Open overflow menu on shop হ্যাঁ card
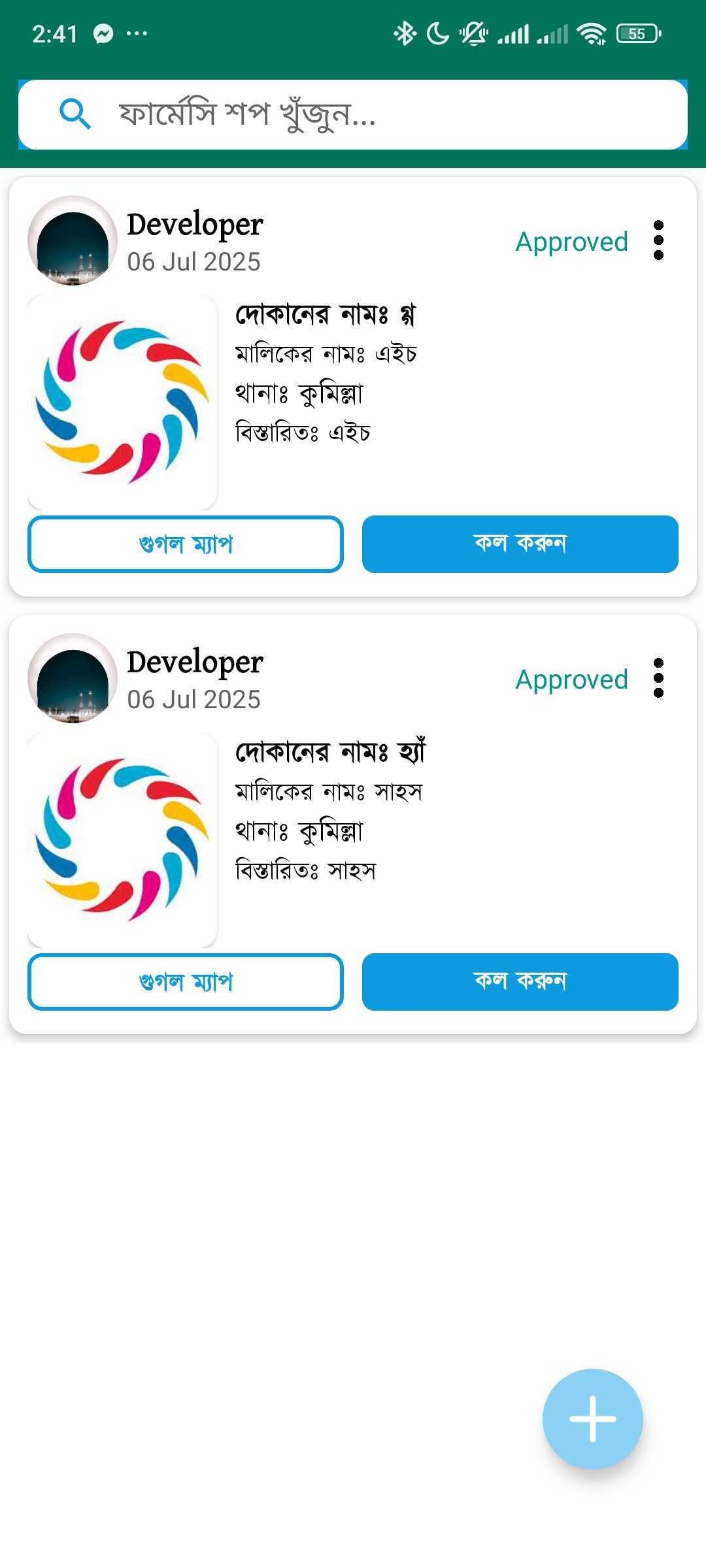This screenshot has width=706, height=1568. [x=658, y=678]
